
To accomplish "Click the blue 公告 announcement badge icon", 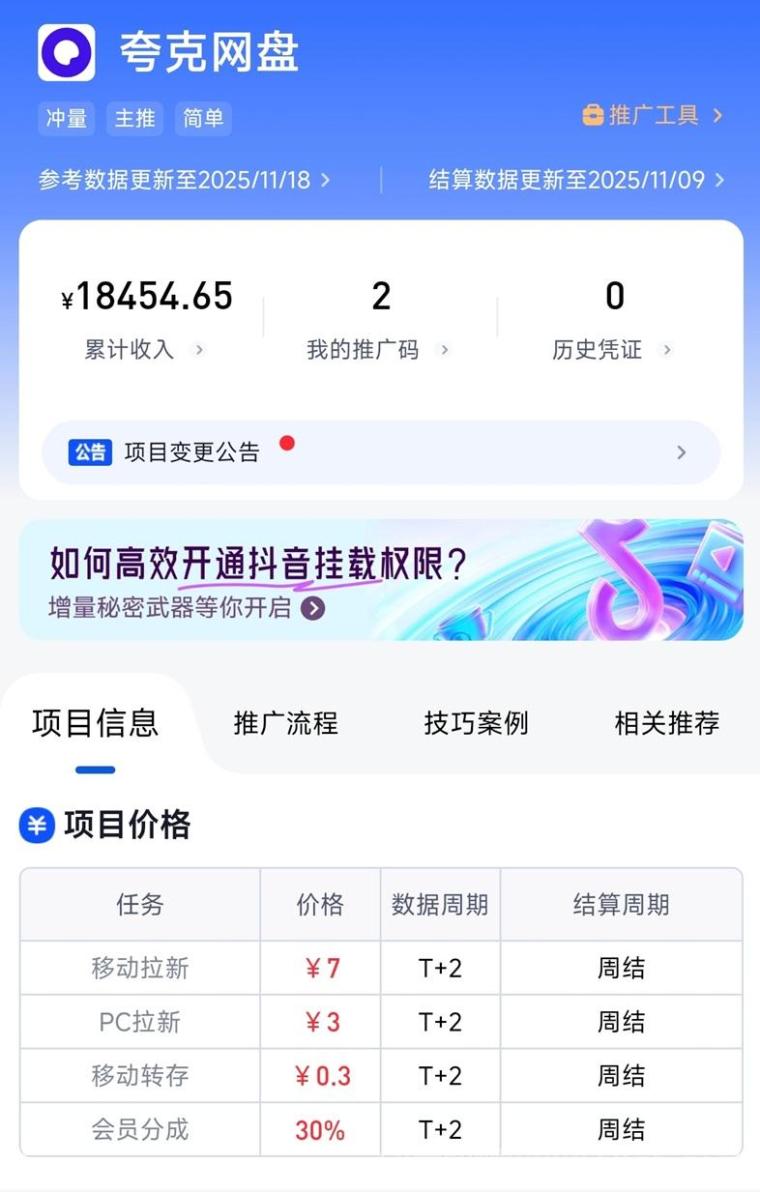I will click(x=94, y=452).
